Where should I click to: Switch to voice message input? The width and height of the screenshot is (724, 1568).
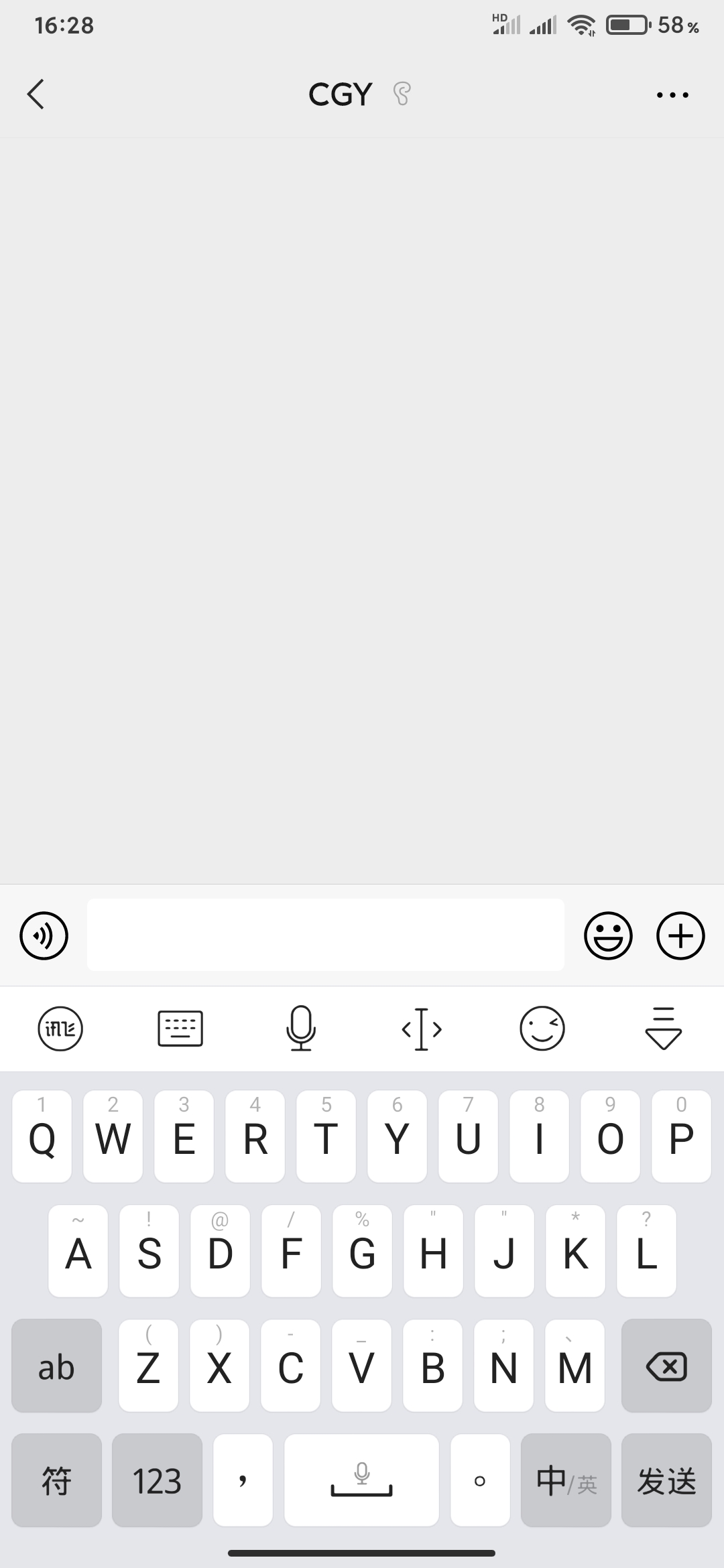coord(44,935)
